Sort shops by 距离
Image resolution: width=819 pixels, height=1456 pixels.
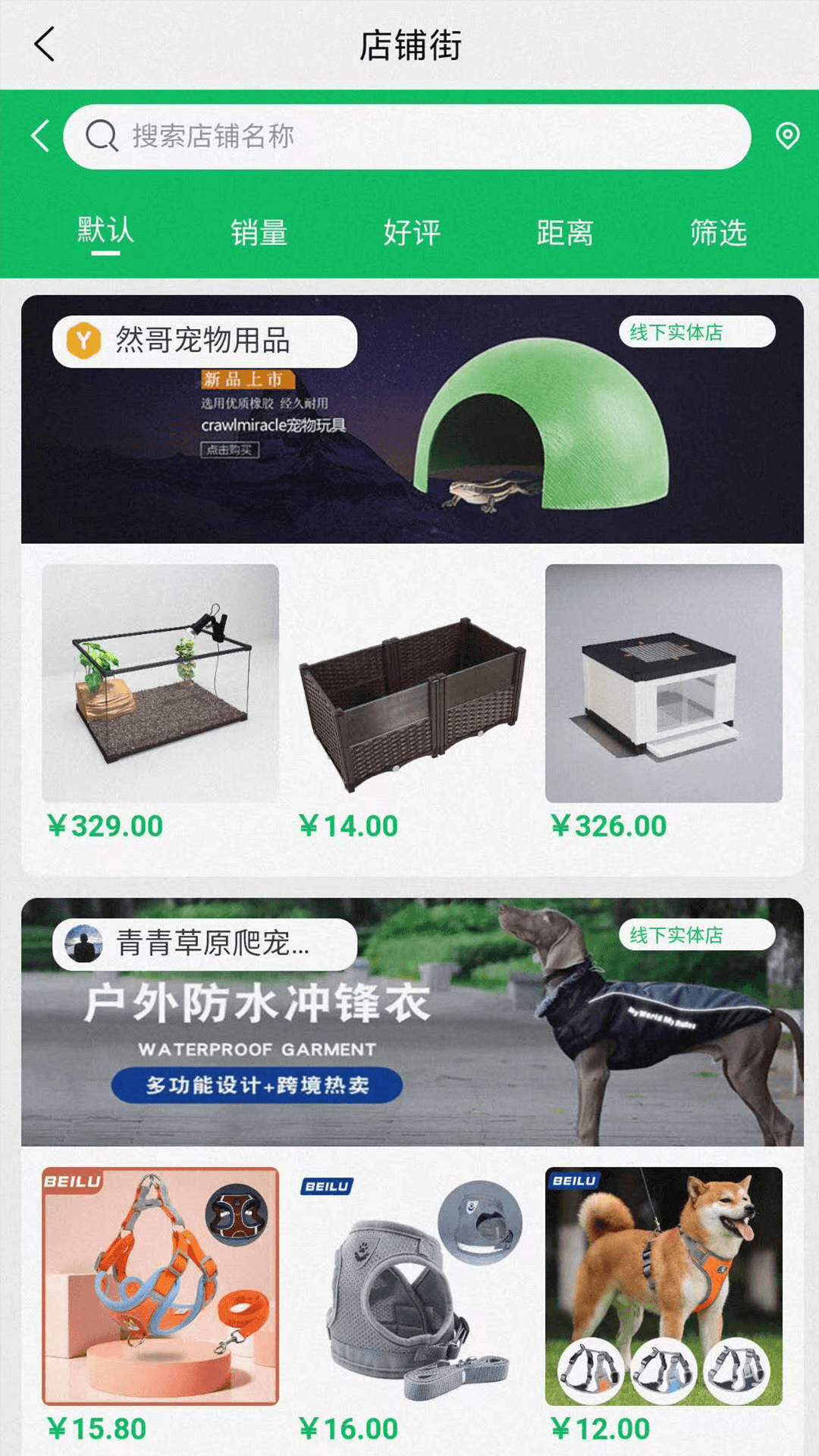click(x=565, y=233)
